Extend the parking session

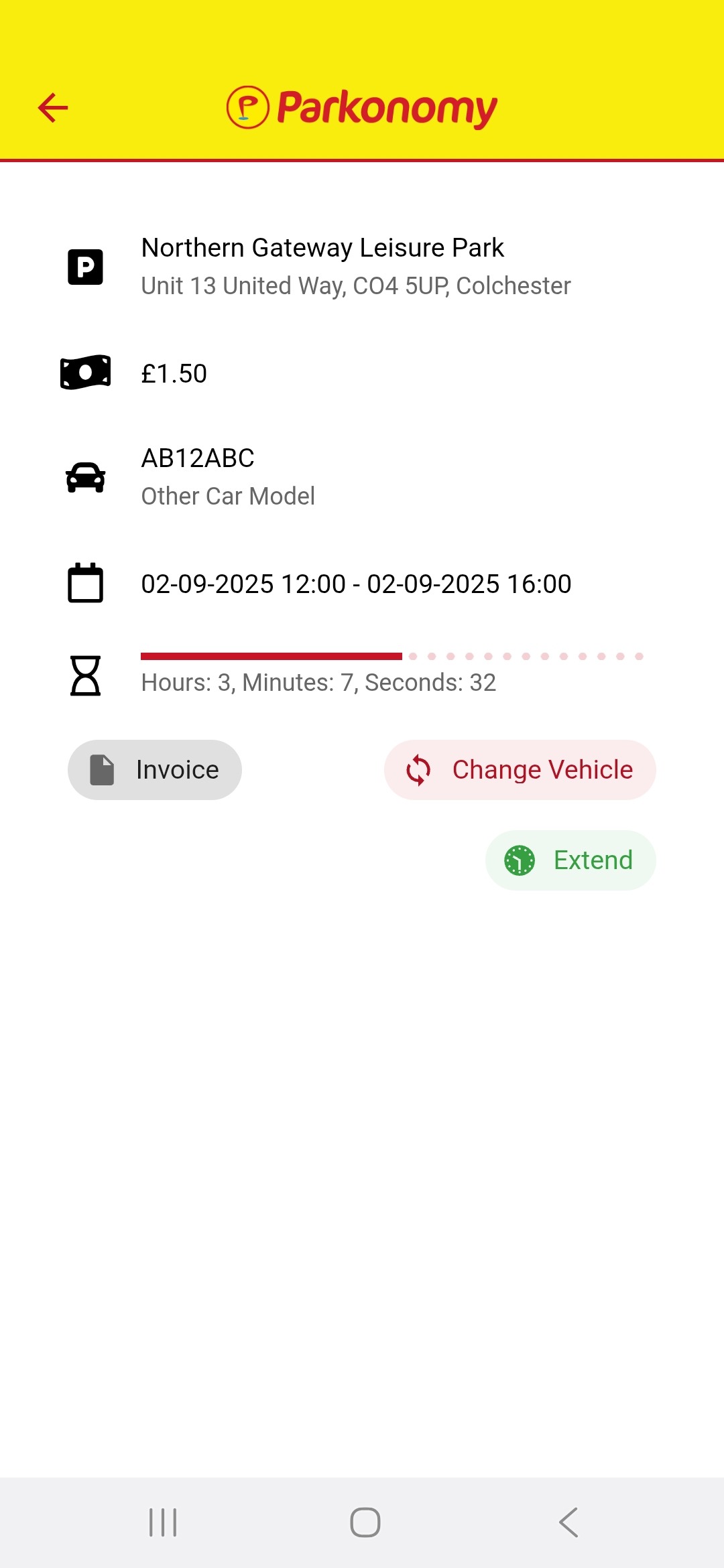pos(570,860)
